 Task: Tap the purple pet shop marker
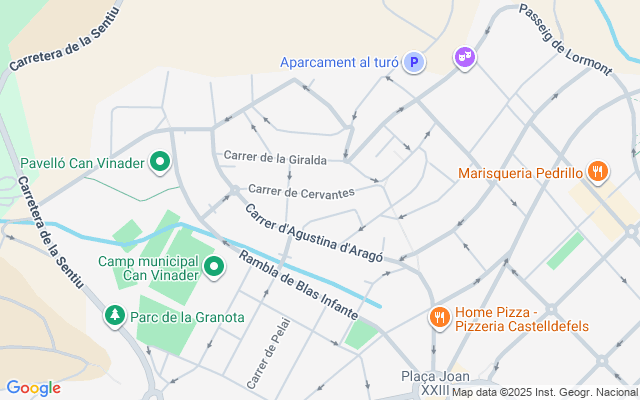pyautogui.click(x=464, y=57)
